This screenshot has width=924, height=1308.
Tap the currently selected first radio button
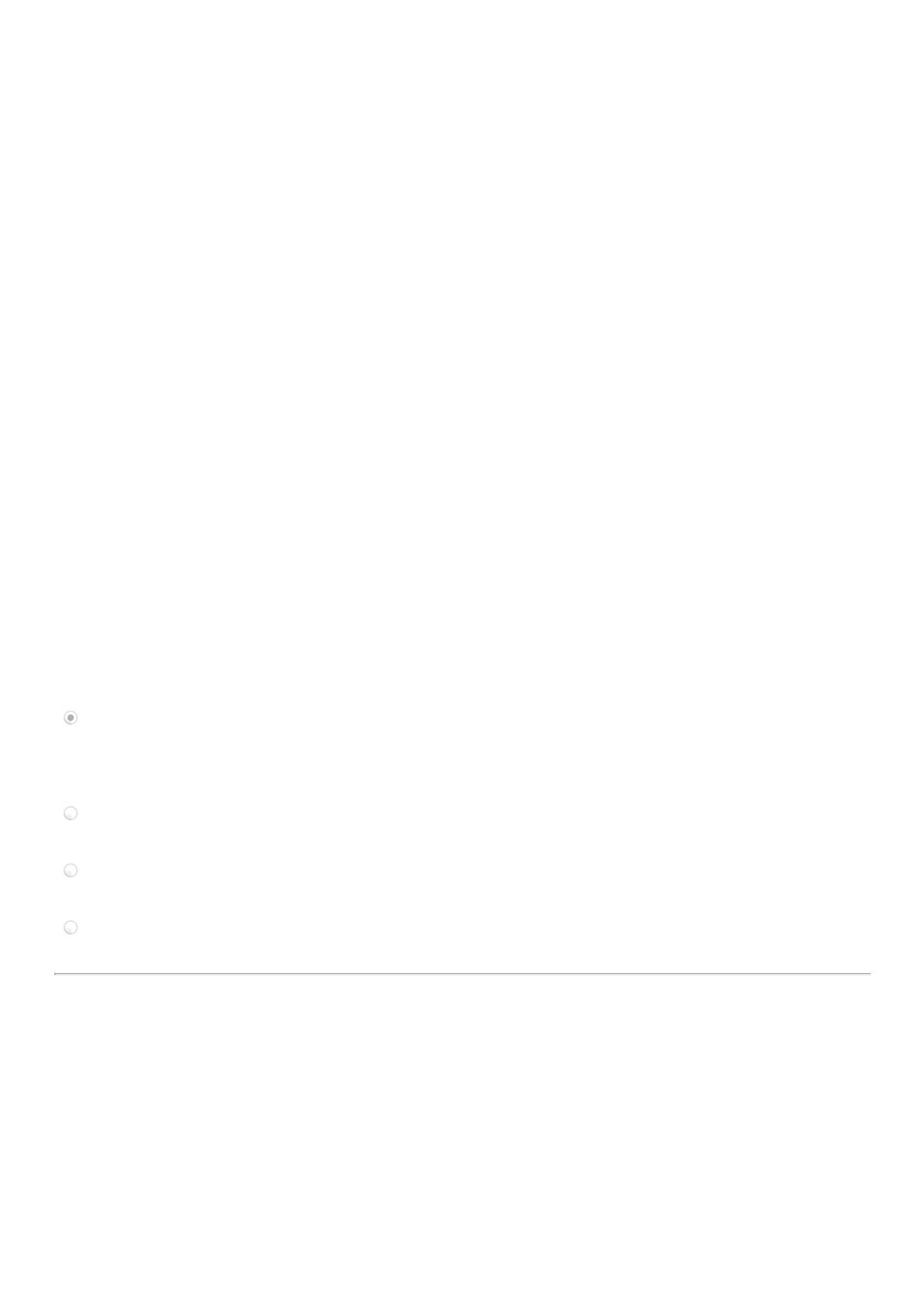click(x=71, y=718)
